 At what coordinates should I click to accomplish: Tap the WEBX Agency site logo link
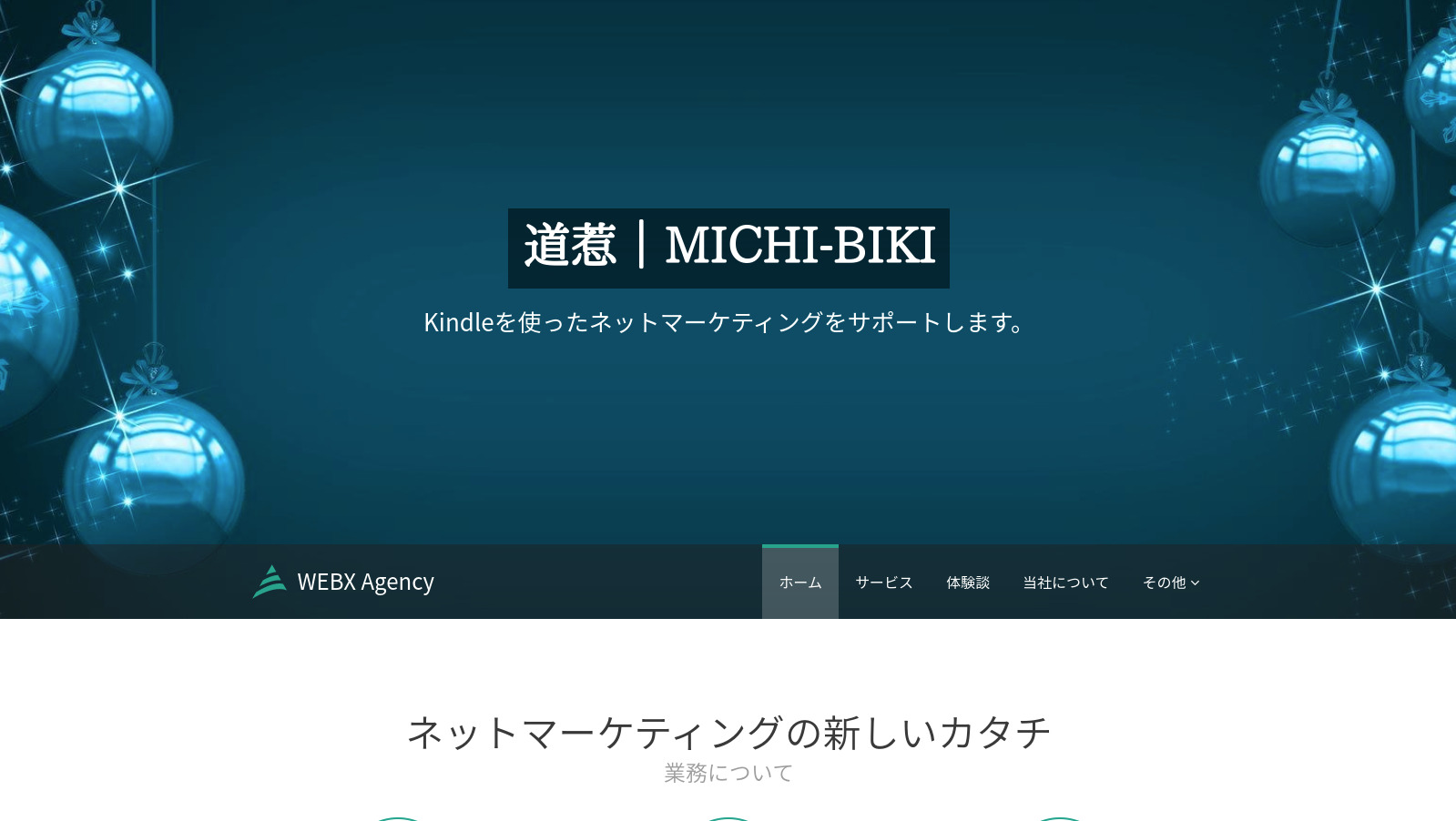(343, 582)
